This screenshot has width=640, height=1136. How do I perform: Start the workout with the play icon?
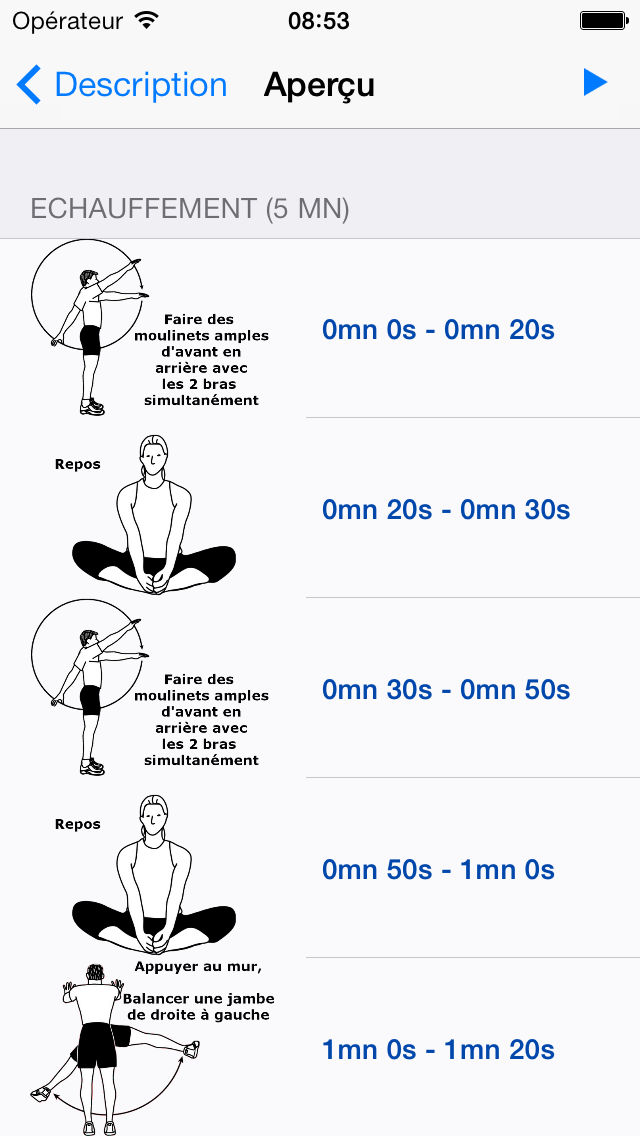pyautogui.click(x=595, y=83)
